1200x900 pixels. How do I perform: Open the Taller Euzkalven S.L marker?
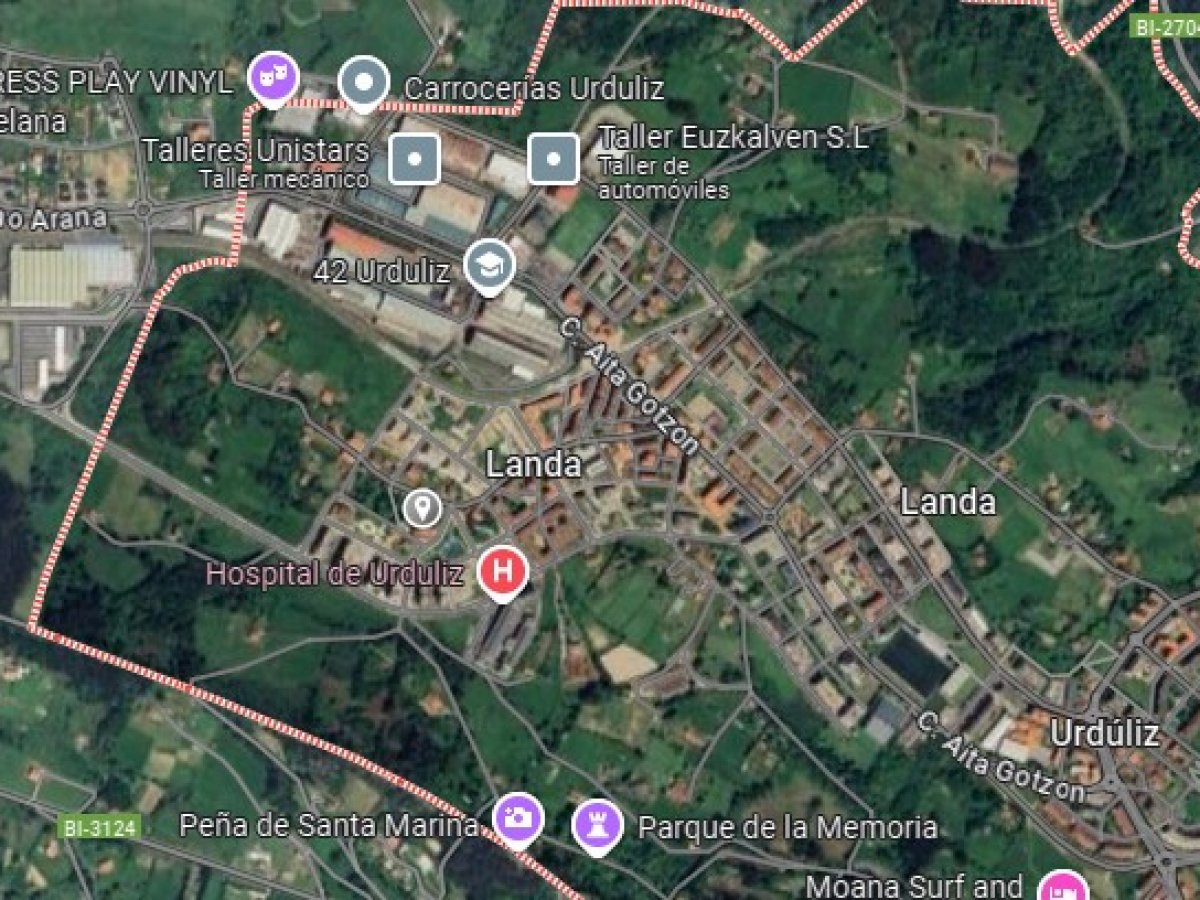tap(553, 159)
